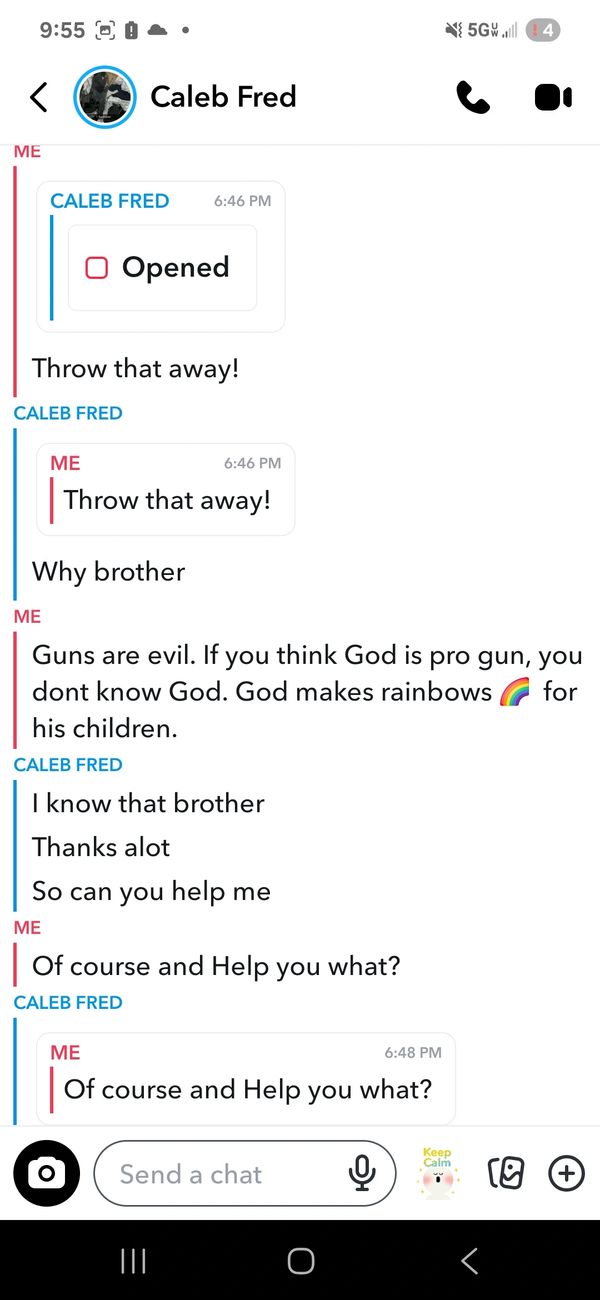Go back to the chat list
Image resolution: width=600 pixels, height=1300 pixels.
(x=39, y=97)
